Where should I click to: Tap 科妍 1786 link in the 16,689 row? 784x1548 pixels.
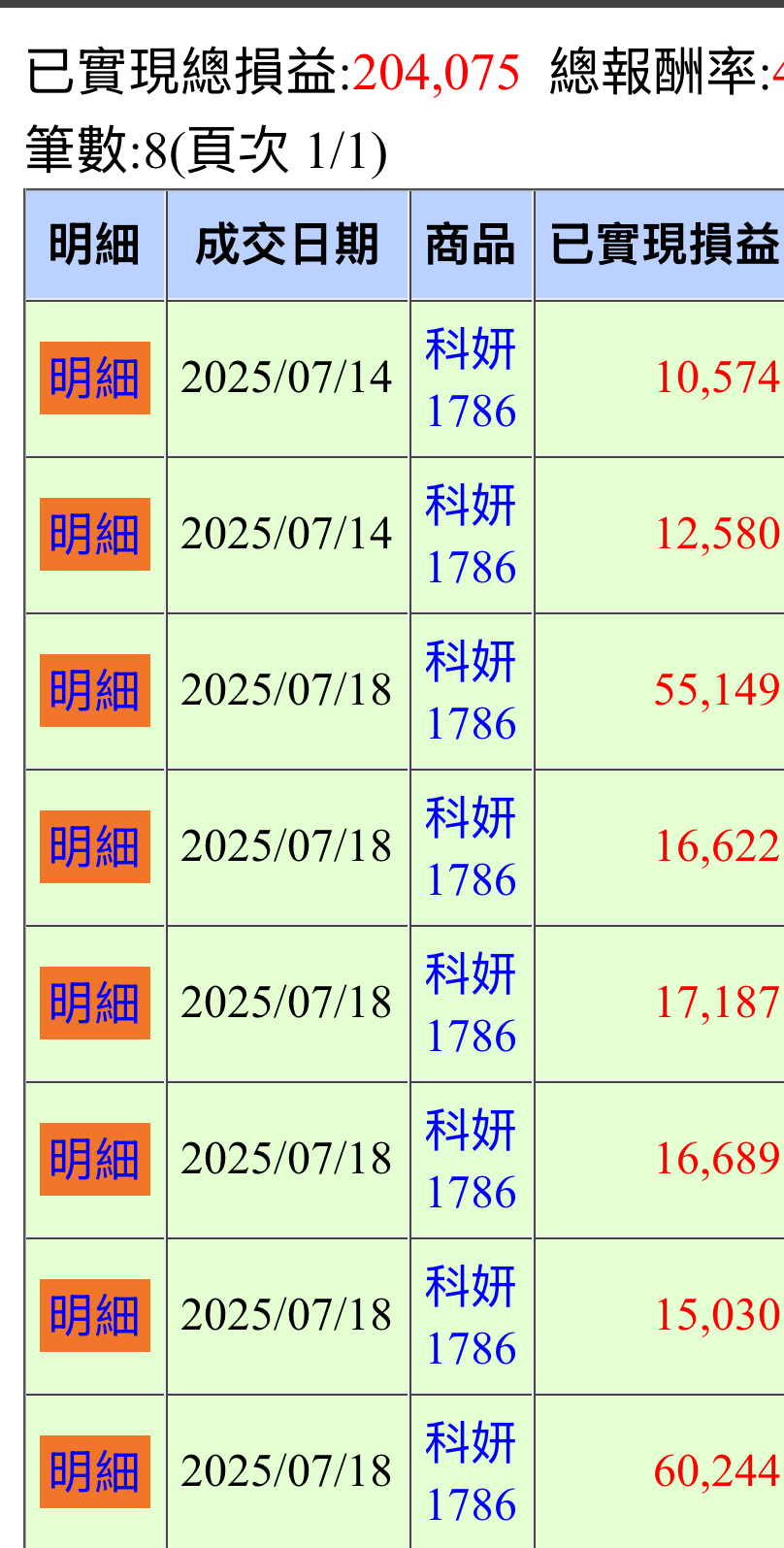[x=471, y=1160]
